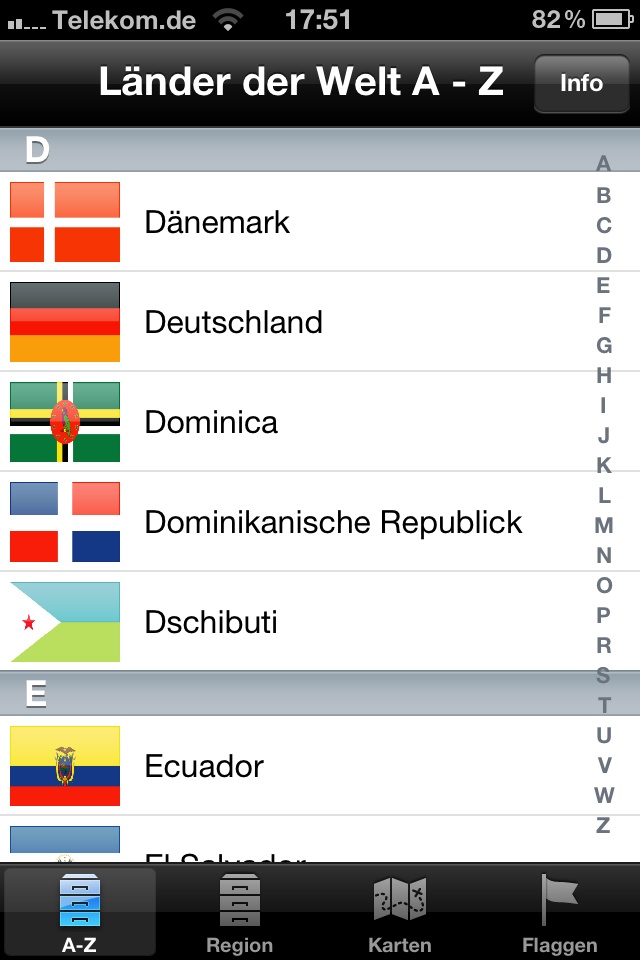Switch to the Karten tab
Screen dimensions: 640x960
click(400, 913)
